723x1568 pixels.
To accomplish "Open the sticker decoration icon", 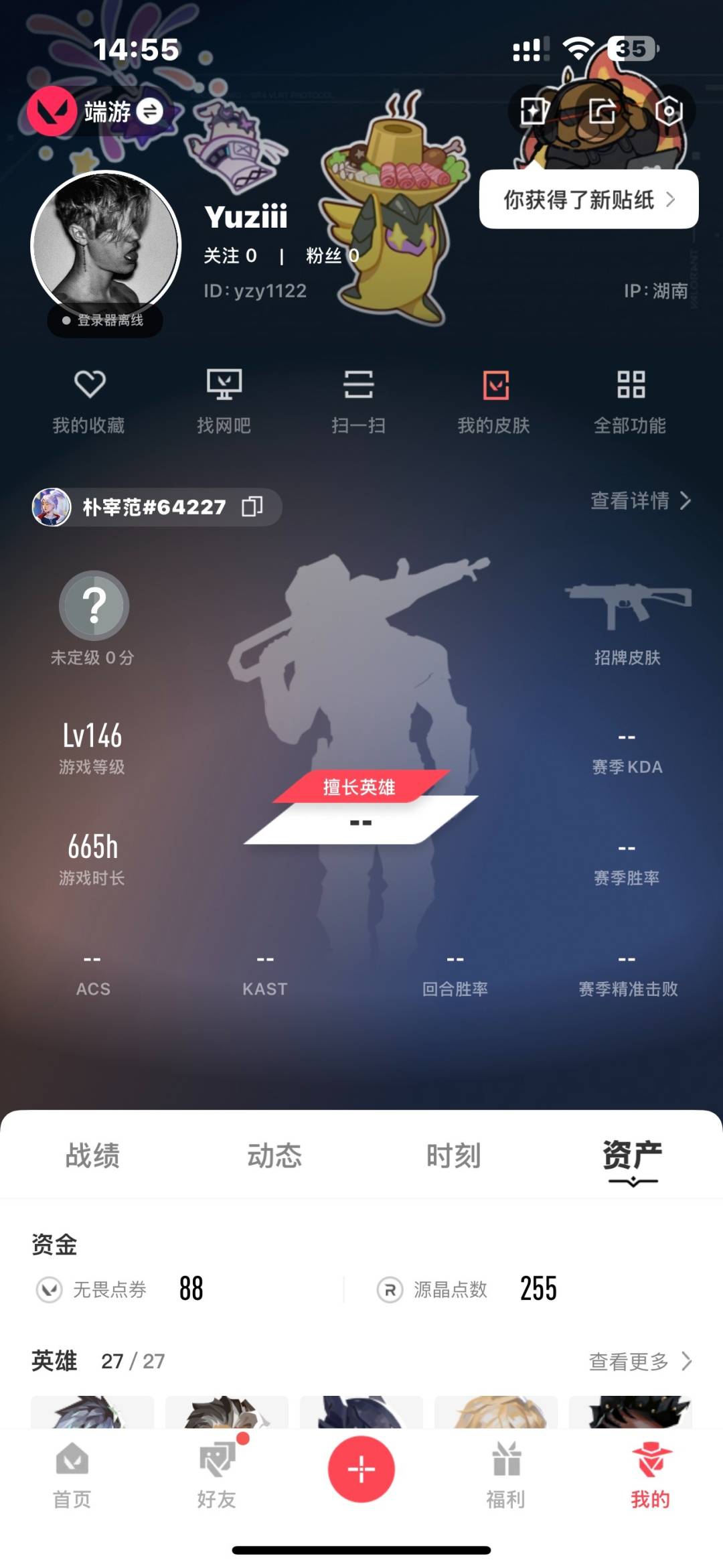I will pos(534,111).
